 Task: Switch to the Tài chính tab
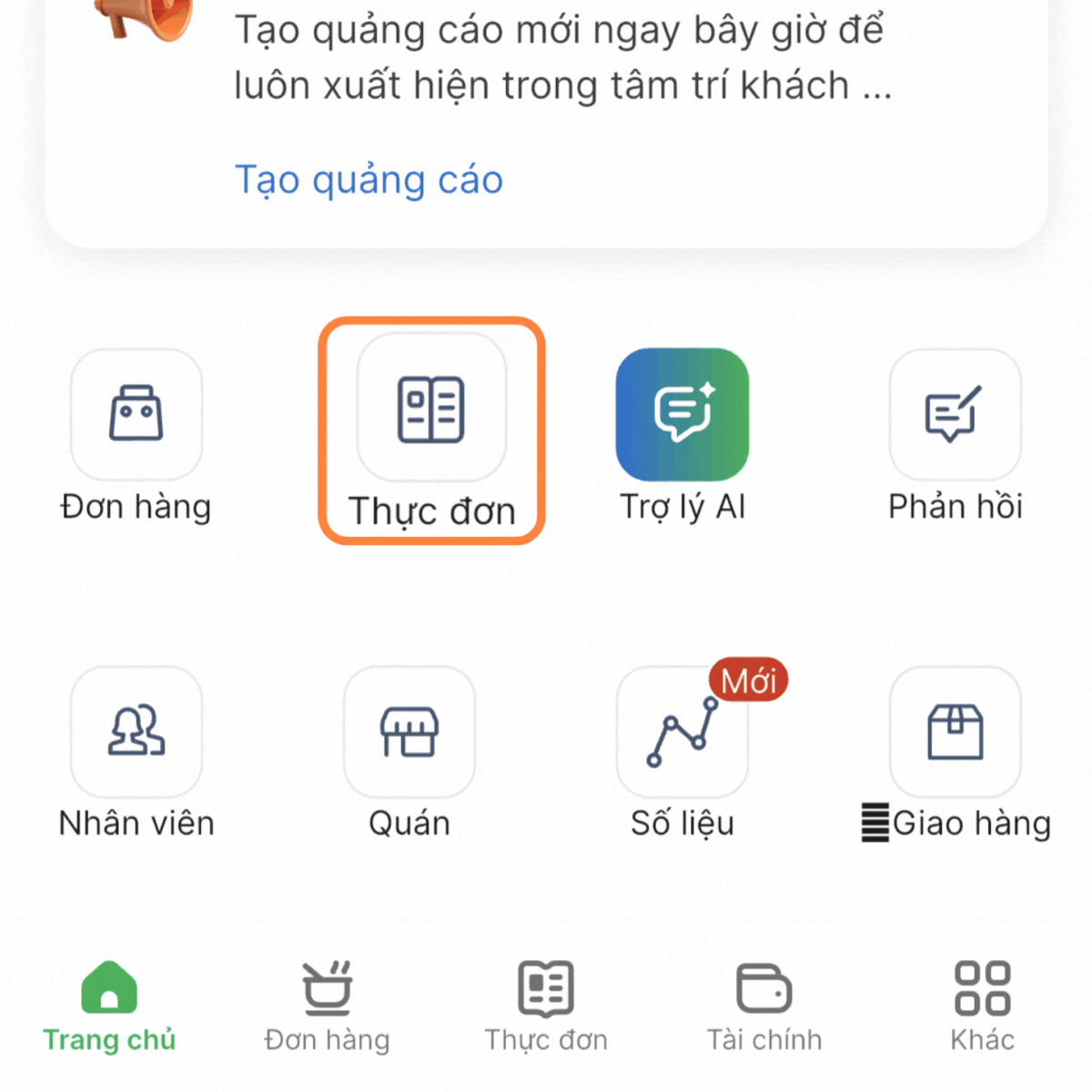(764, 1006)
